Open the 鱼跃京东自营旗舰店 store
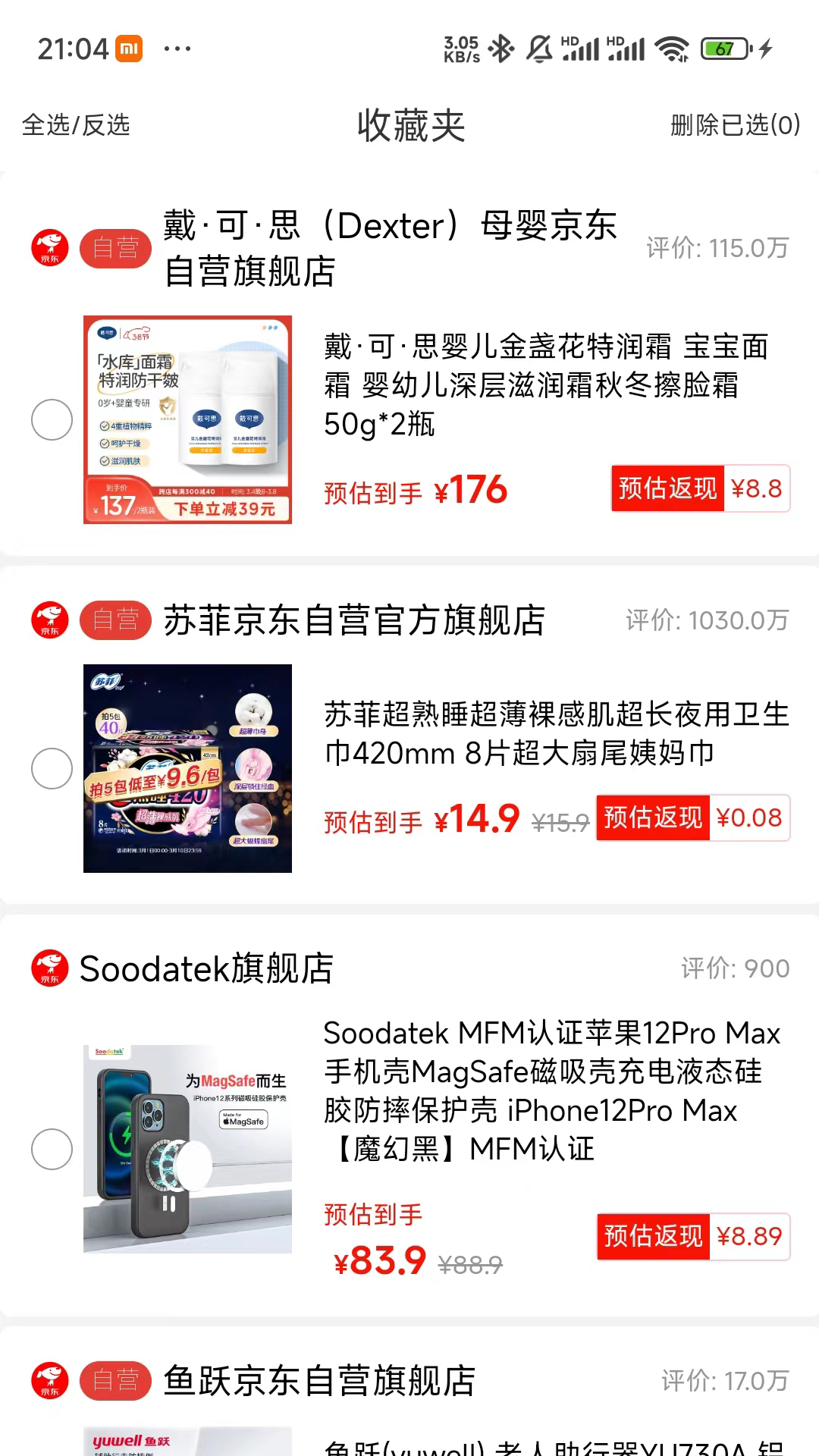The height and width of the screenshot is (1456, 819). (319, 1381)
